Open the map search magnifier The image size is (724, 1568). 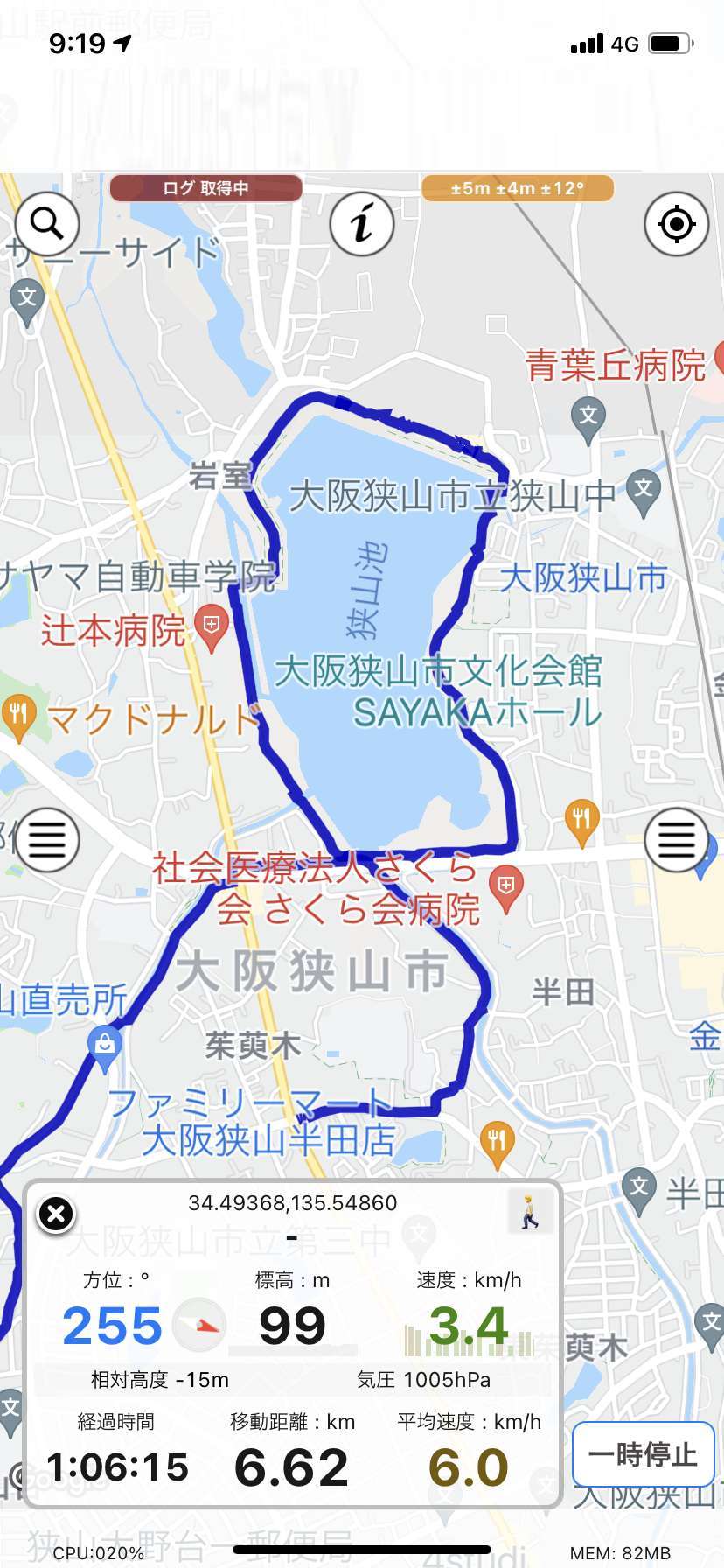47,224
